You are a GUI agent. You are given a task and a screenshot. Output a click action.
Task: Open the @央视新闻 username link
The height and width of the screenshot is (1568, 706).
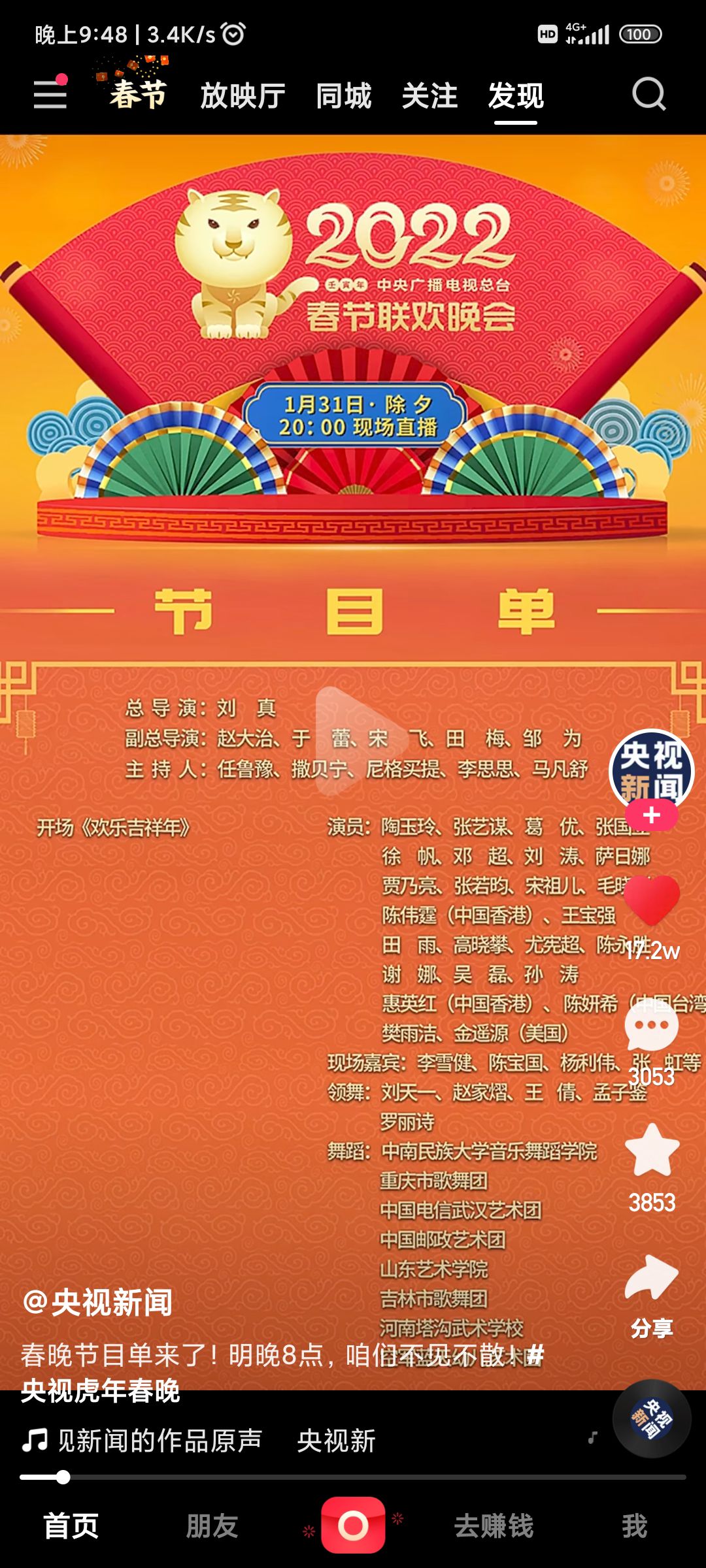point(97,1302)
